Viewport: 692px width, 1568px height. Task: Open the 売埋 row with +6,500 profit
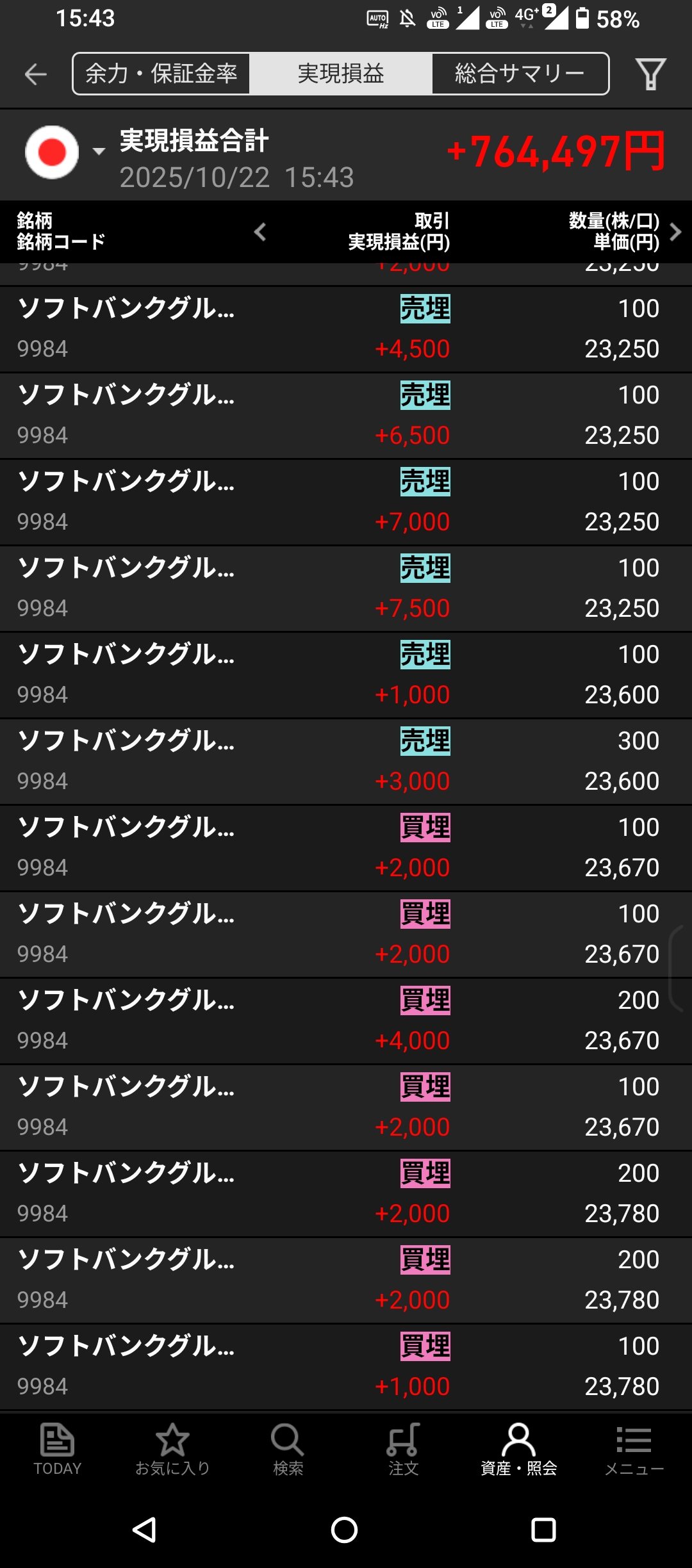pyautogui.click(x=346, y=416)
